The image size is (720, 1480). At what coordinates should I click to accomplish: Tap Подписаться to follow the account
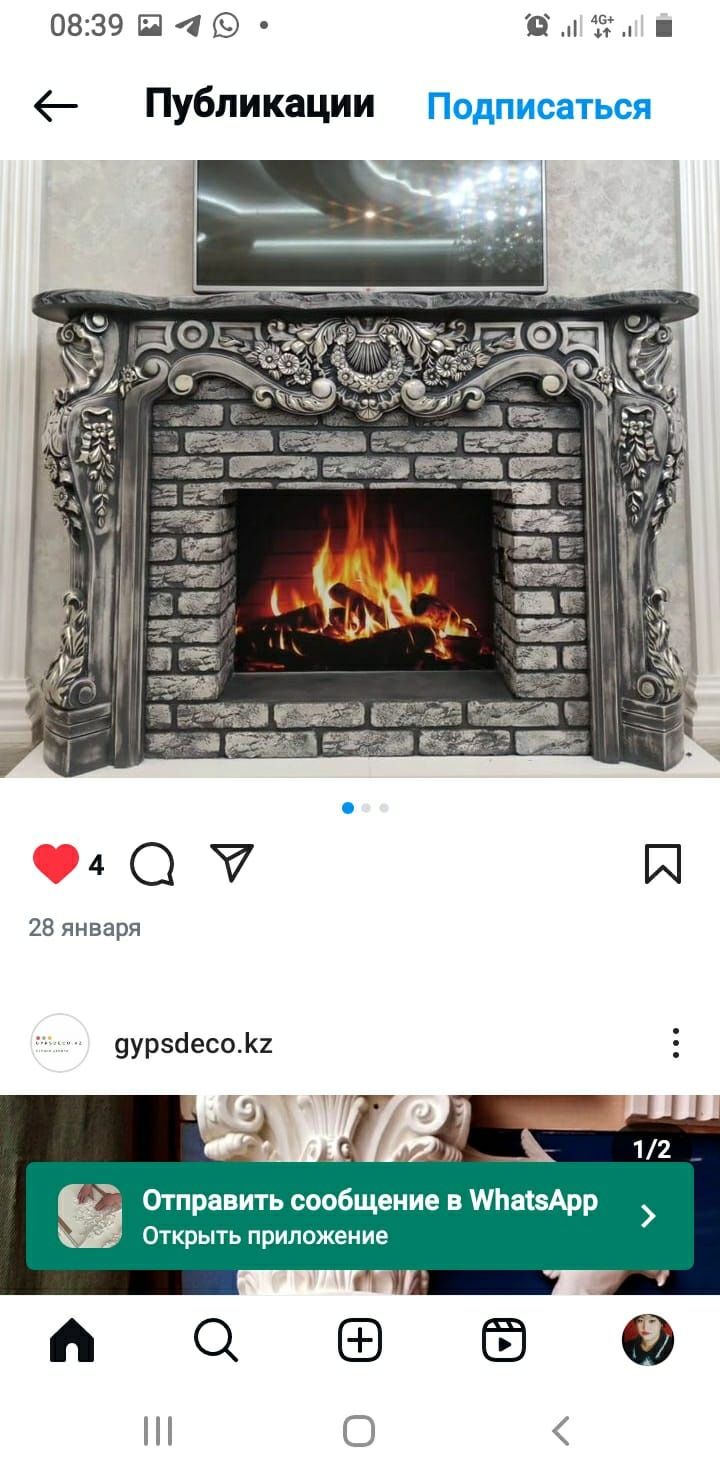pos(539,107)
